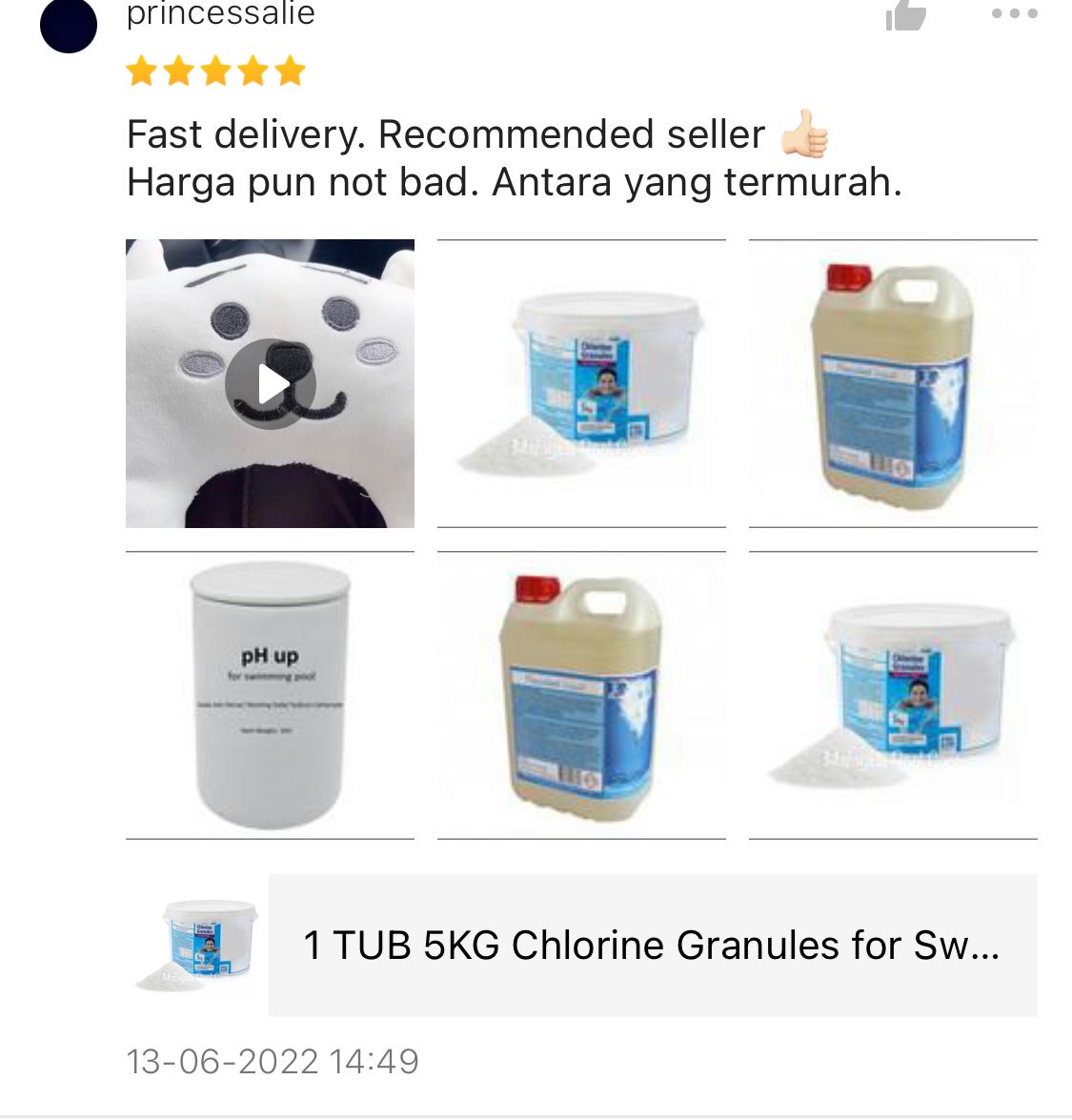1072x1120 pixels.
Task: Play the review video with the plush toy
Action: pyautogui.click(x=271, y=384)
